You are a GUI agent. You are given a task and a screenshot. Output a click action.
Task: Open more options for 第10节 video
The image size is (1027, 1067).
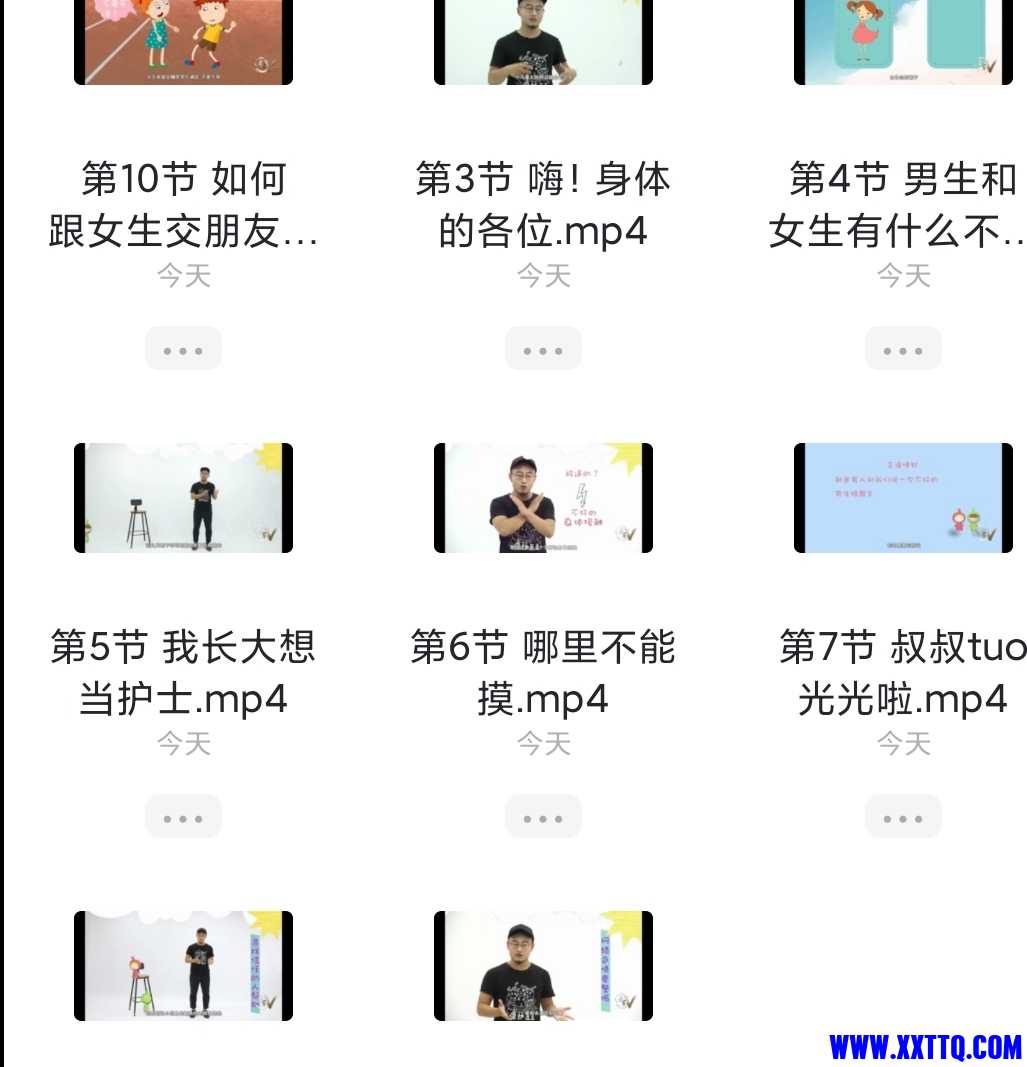coord(183,350)
